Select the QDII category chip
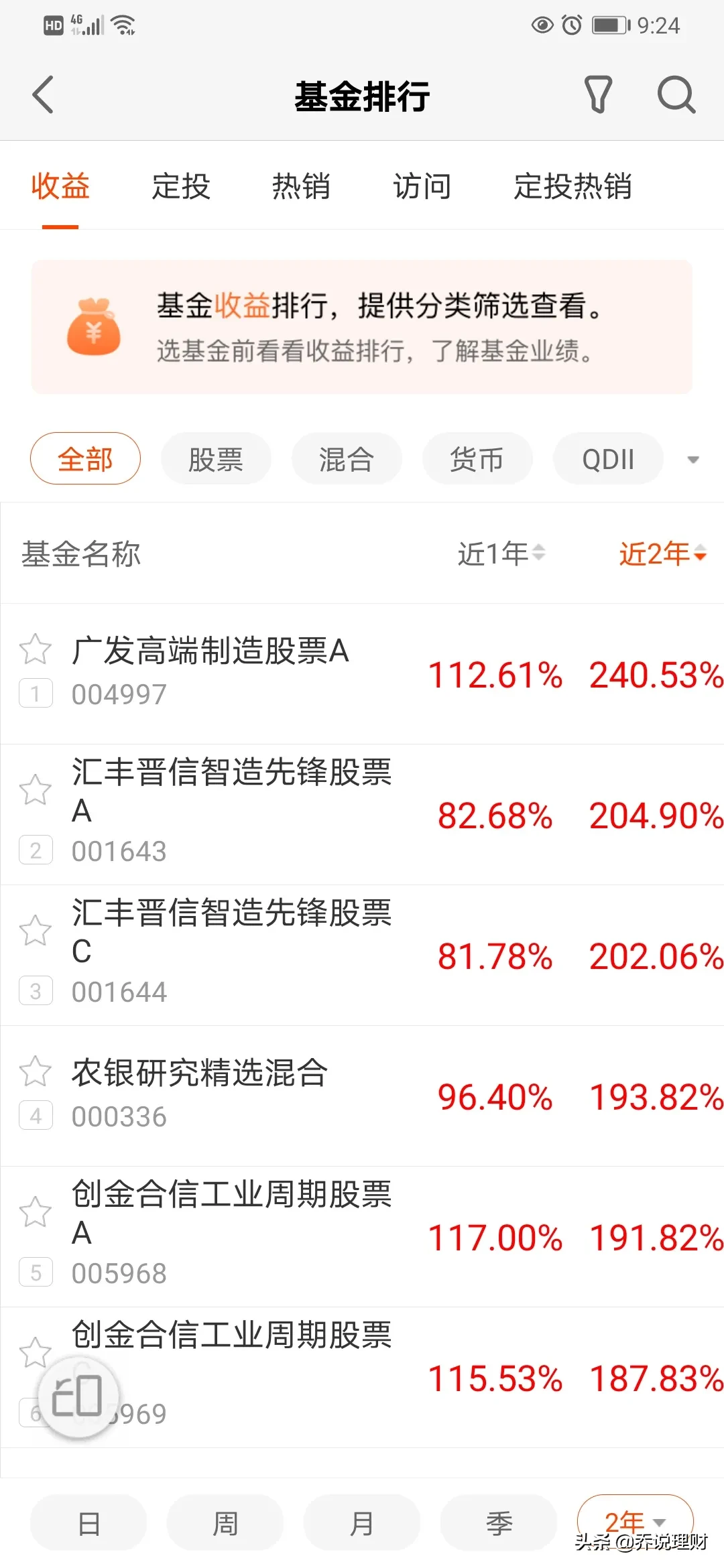This screenshot has width=724, height=1568. (x=608, y=459)
